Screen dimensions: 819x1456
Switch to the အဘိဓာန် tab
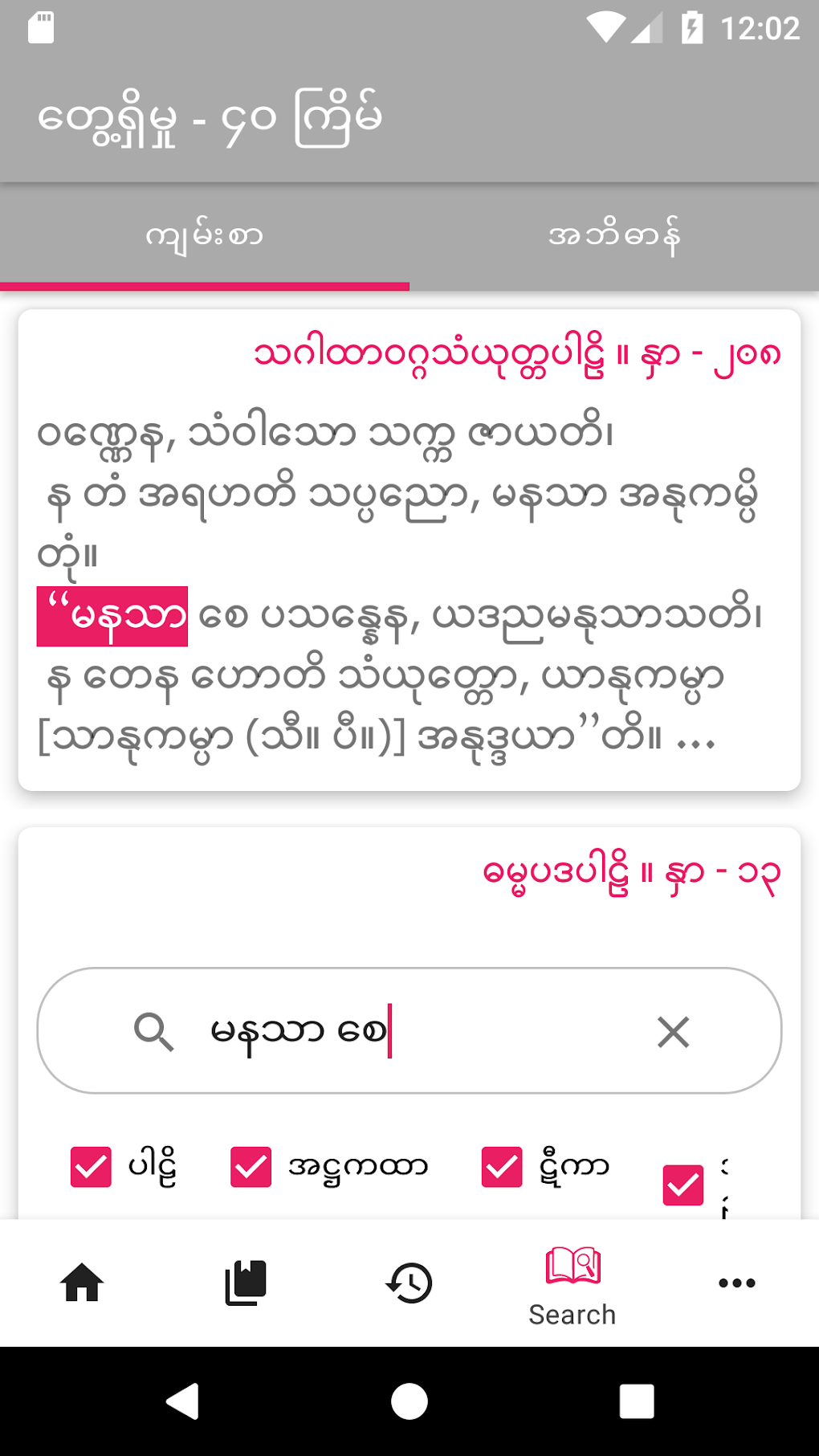(x=614, y=236)
